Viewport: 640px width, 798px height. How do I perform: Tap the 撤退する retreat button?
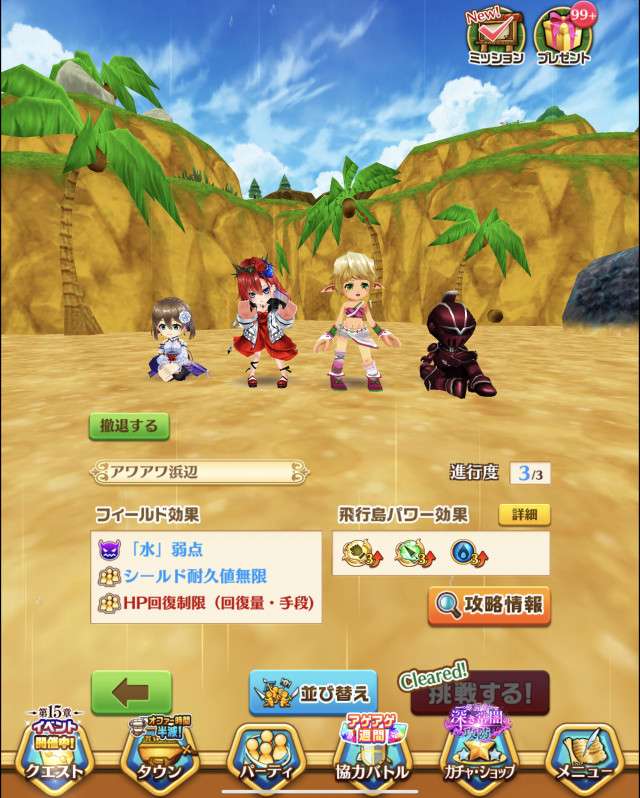click(129, 426)
